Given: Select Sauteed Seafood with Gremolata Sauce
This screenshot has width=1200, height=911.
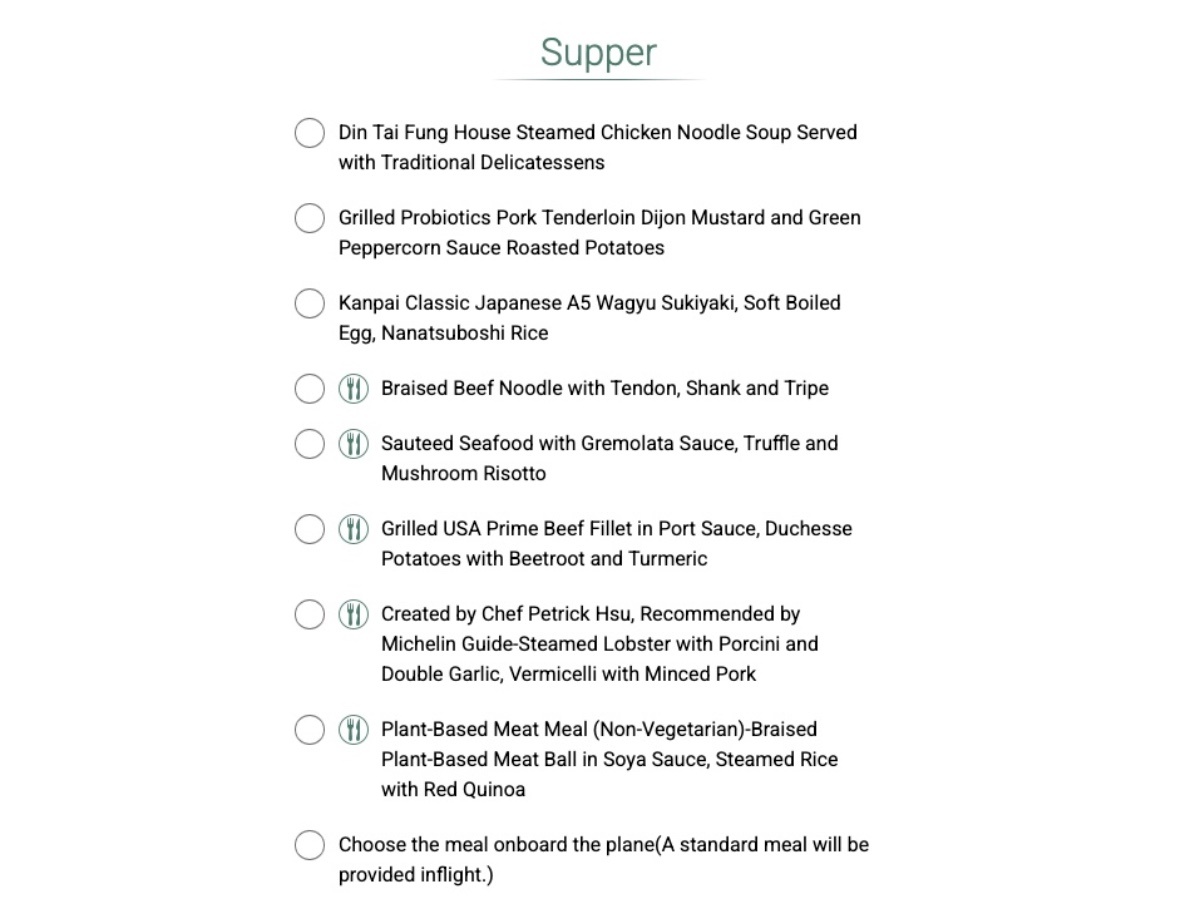Looking at the screenshot, I should coord(310,443).
